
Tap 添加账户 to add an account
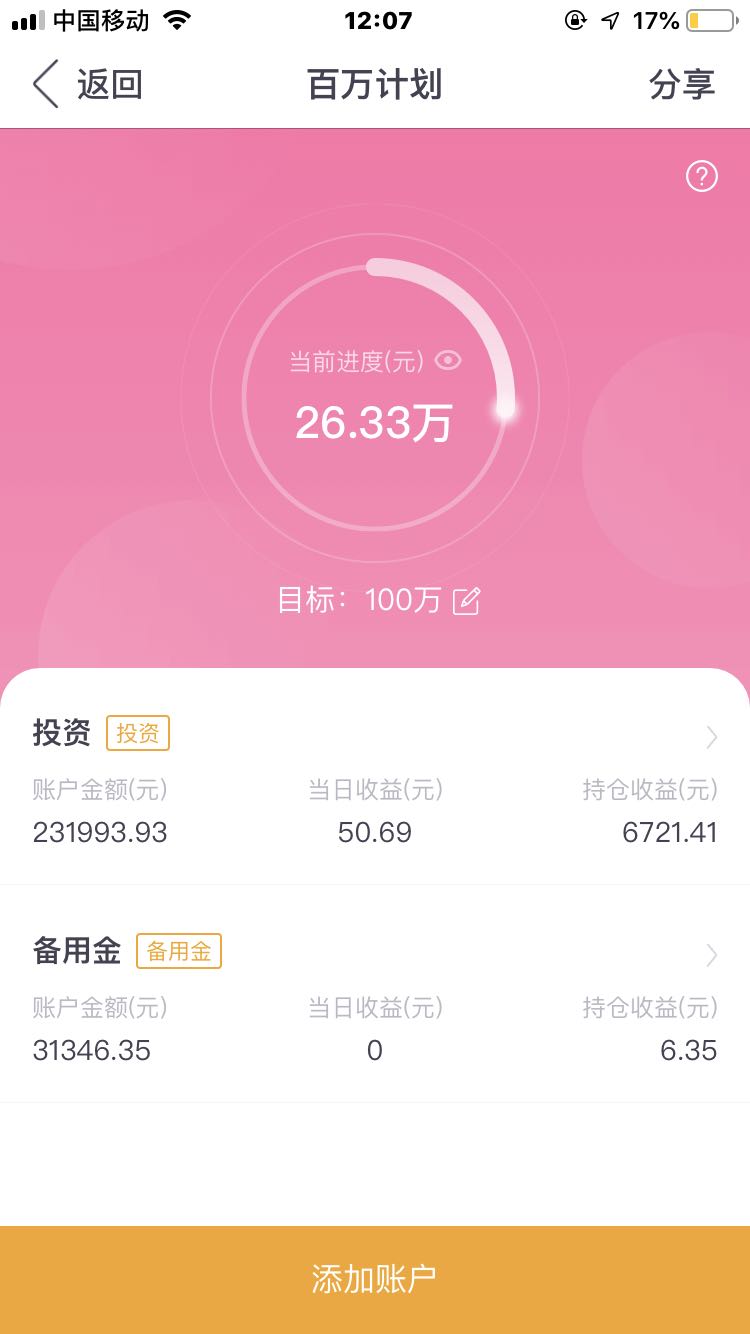(375, 1280)
